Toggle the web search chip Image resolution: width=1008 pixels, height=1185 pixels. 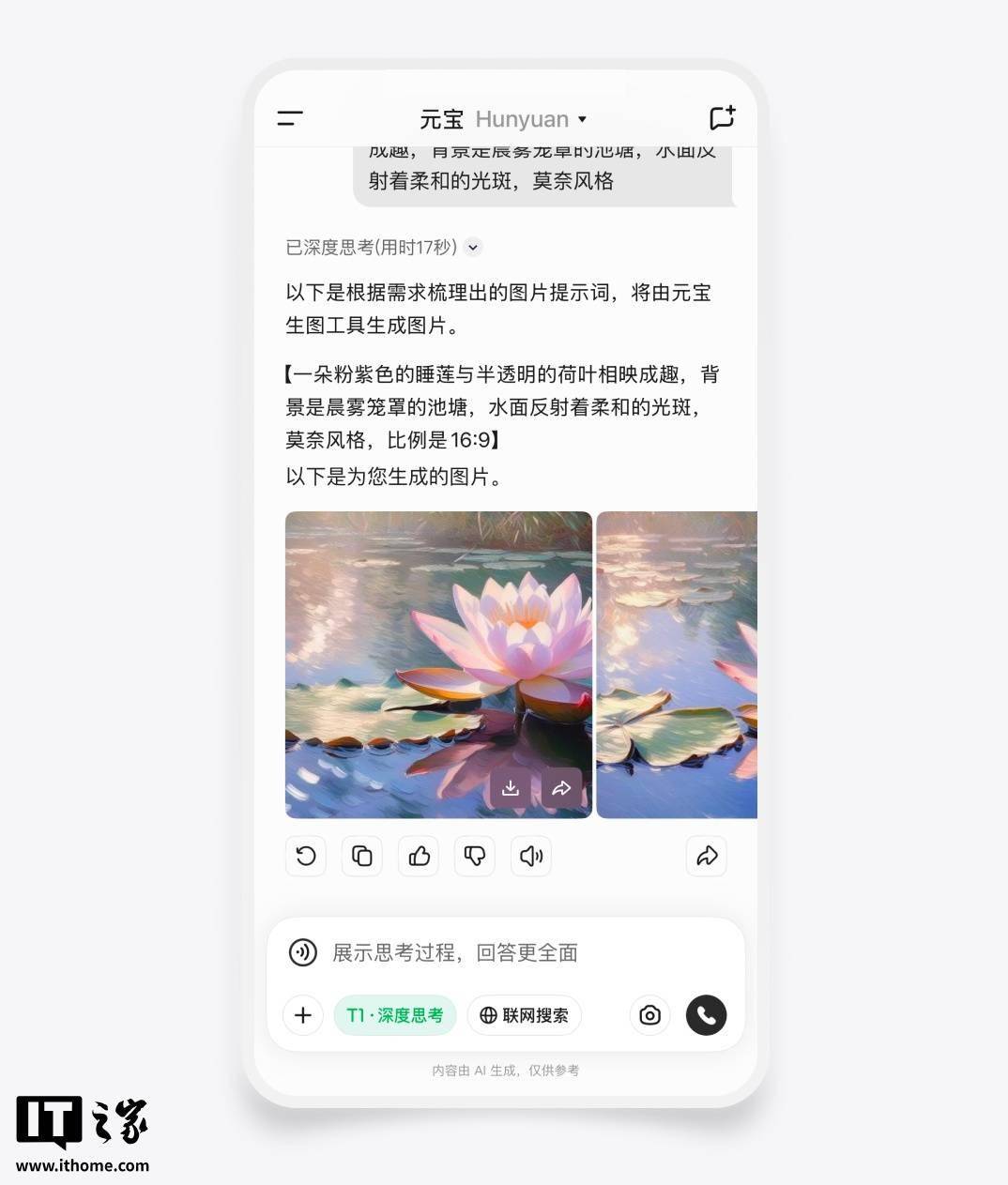point(524,1015)
